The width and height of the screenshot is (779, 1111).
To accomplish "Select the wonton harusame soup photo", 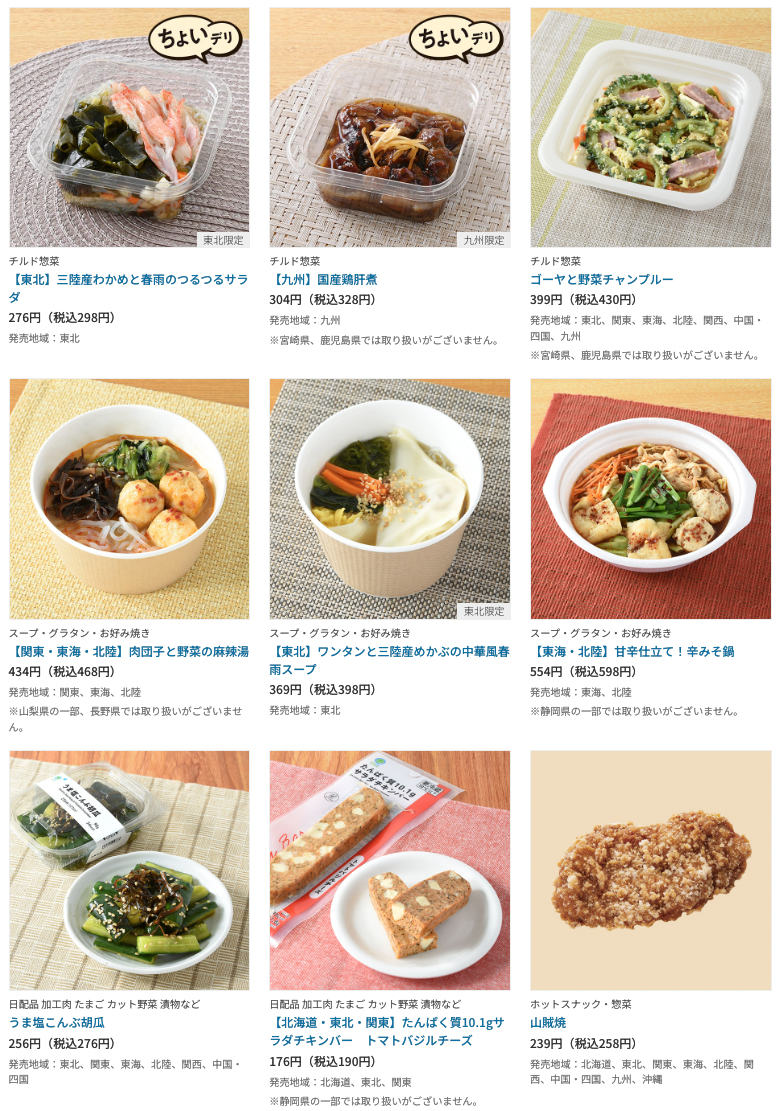I will 389,499.
